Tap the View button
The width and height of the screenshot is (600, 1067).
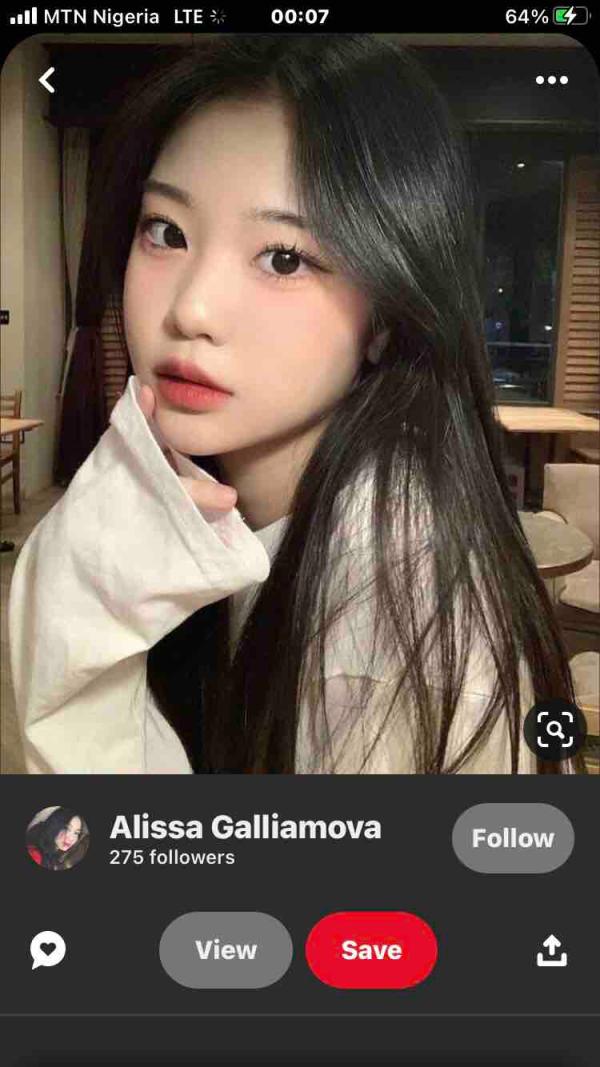pos(226,949)
